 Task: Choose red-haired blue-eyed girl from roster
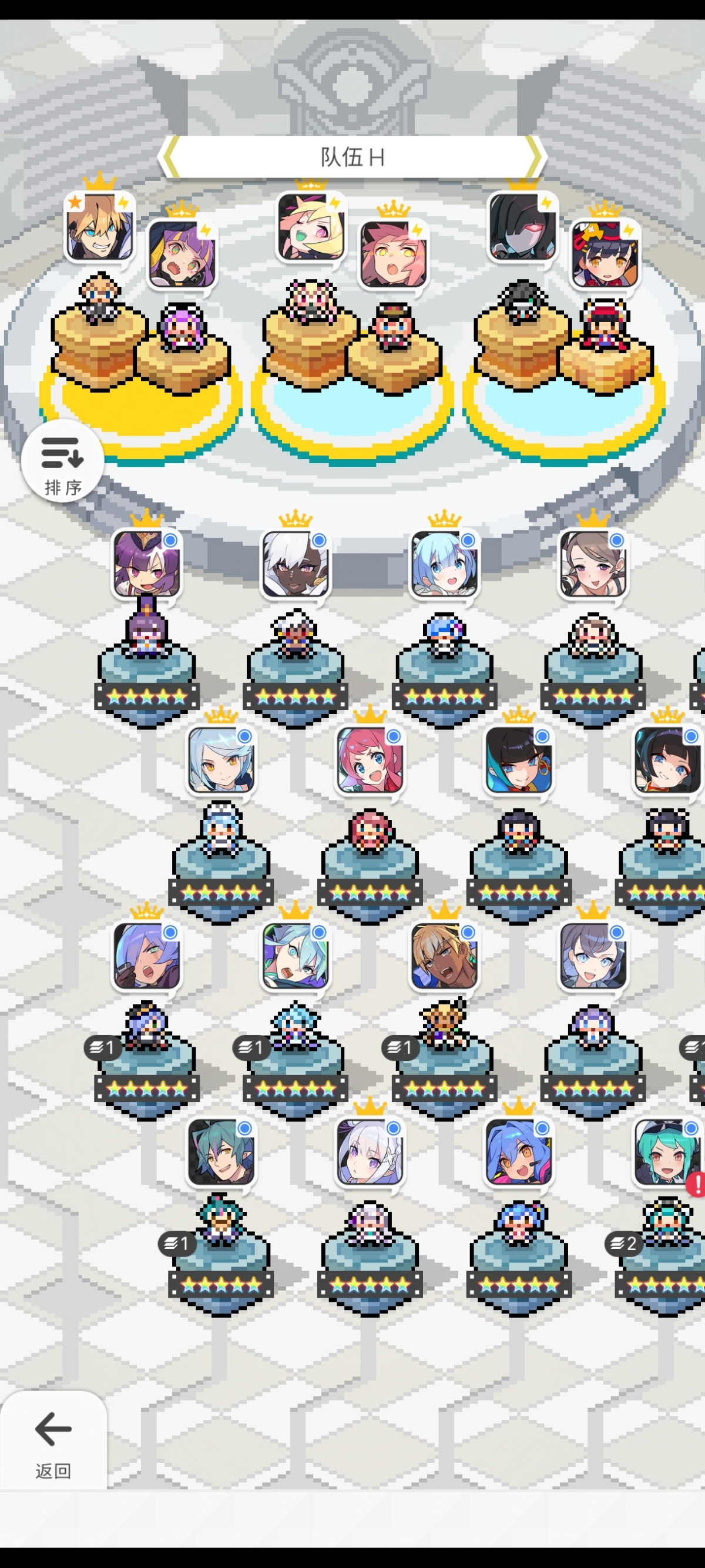coord(370,760)
